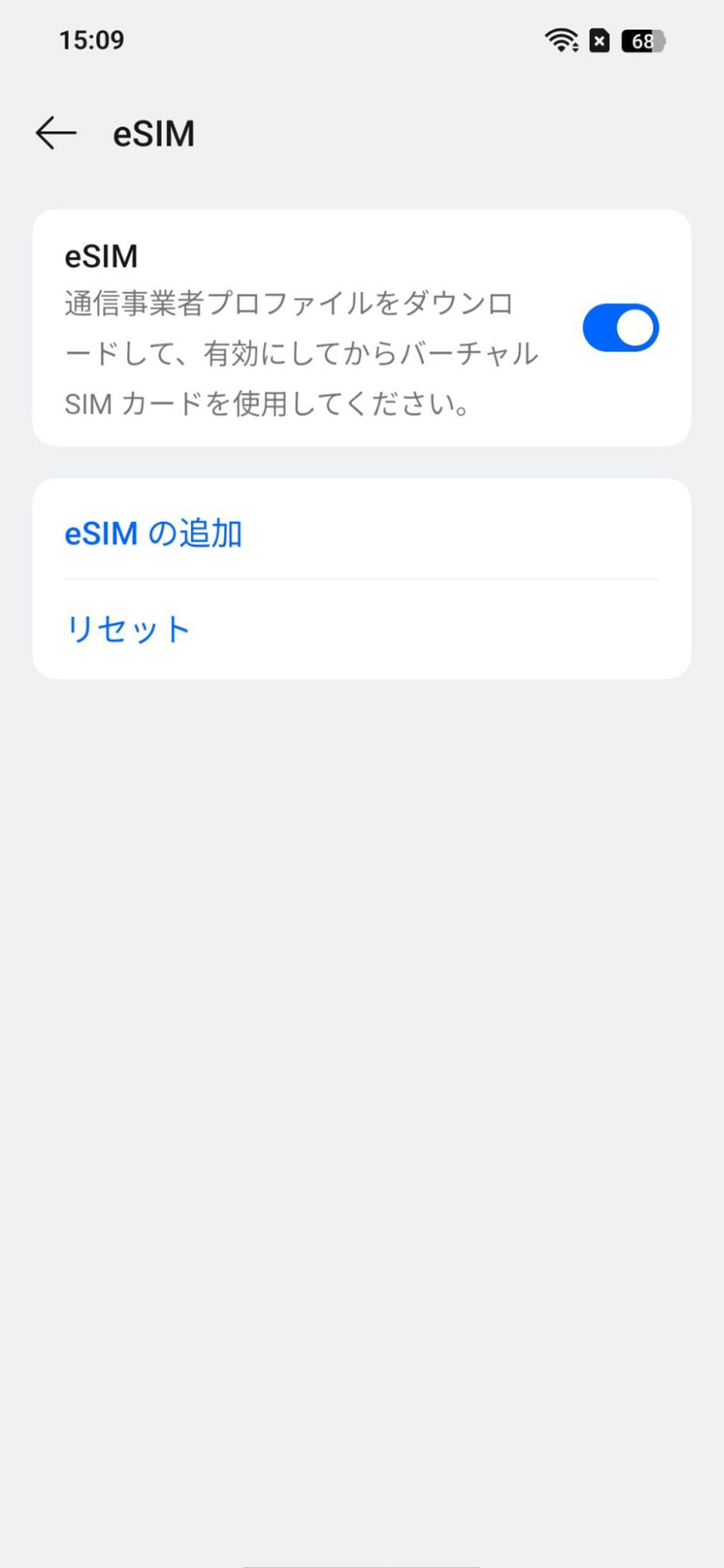Select eSIM の追加 to add an eSIM
The width and height of the screenshot is (724, 1568).
point(153,534)
